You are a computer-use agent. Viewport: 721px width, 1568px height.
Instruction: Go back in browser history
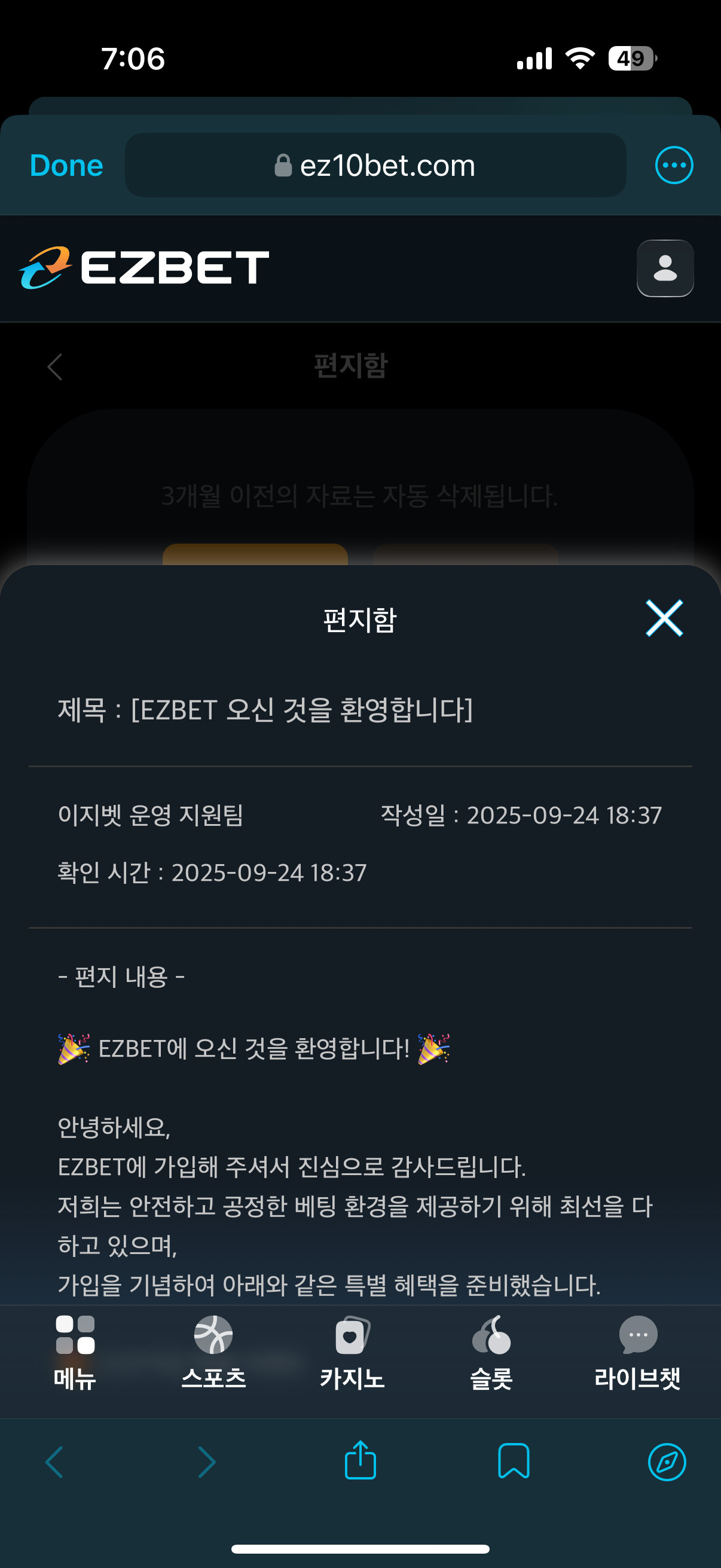click(55, 1462)
